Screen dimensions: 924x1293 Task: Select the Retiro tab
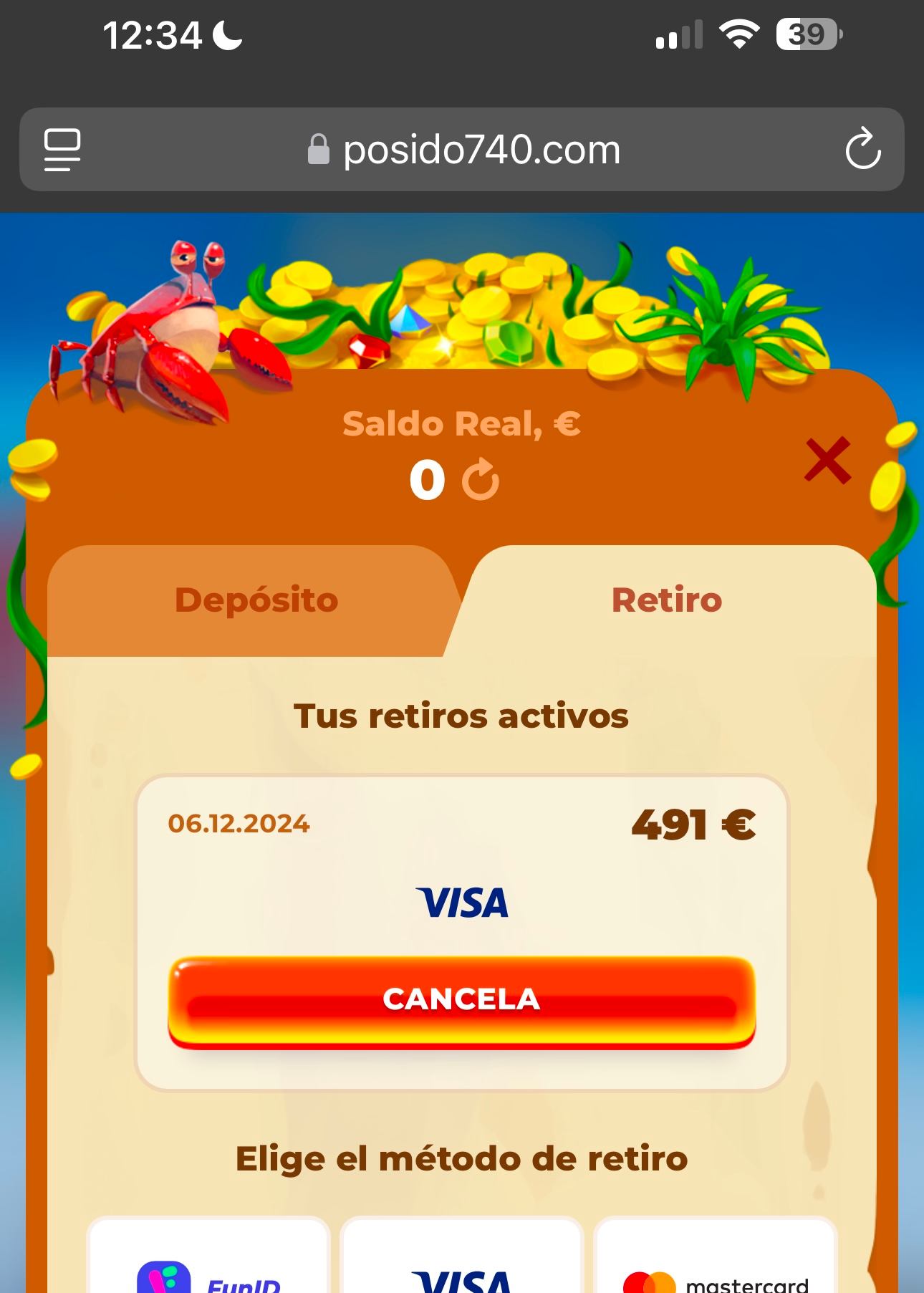tap(666, 600)
